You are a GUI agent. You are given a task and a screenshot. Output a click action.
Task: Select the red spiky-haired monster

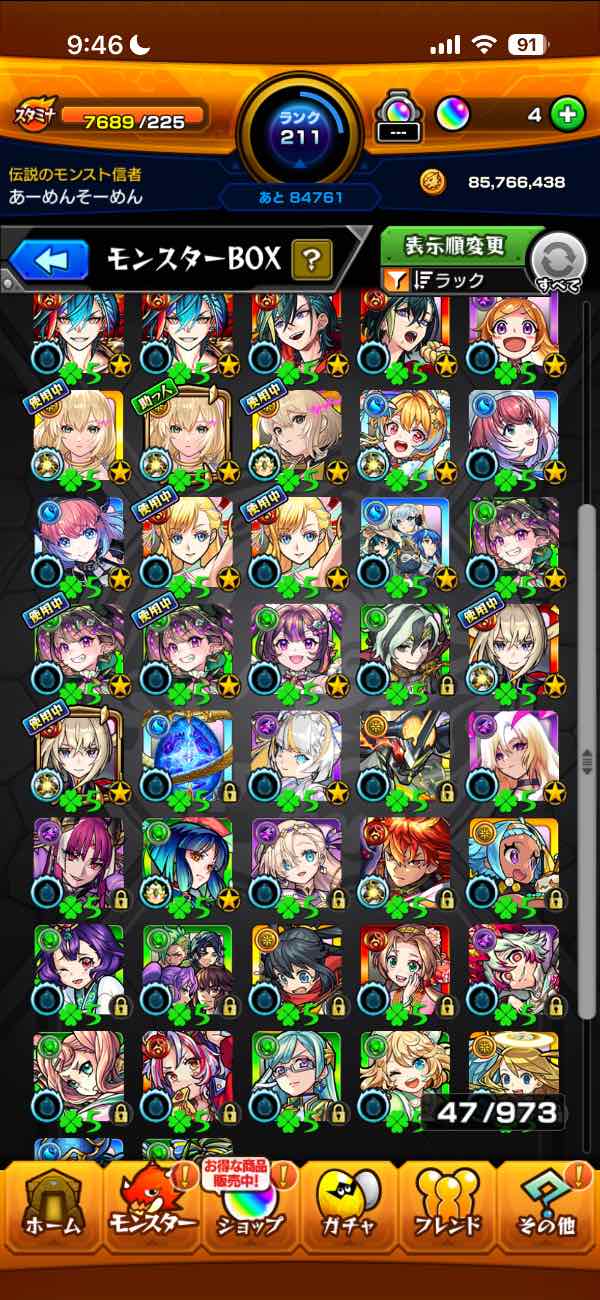(405, 867)
